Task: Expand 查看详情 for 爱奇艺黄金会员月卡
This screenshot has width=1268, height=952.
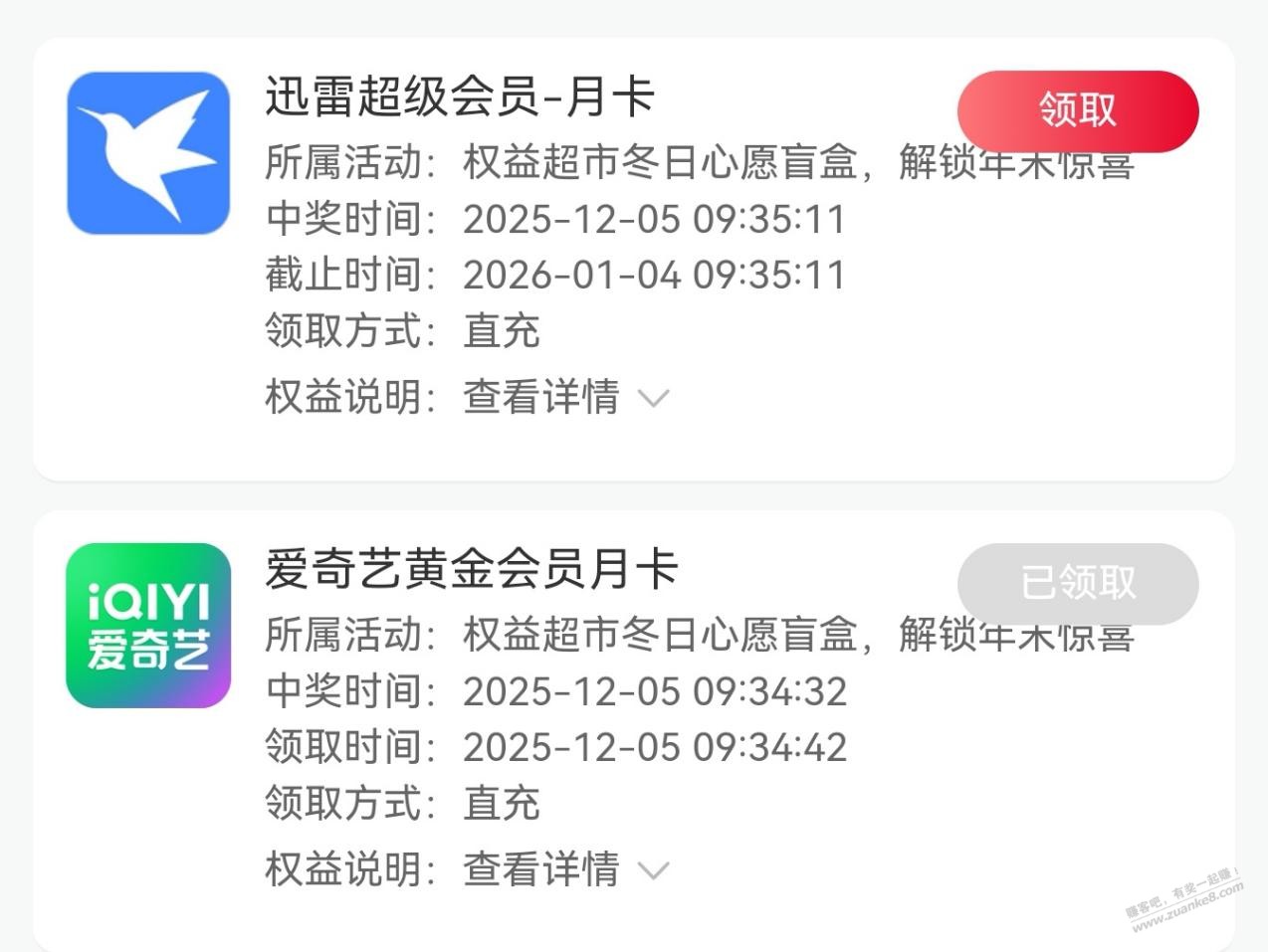Action: pyautogui.click(x=565, y=869)
